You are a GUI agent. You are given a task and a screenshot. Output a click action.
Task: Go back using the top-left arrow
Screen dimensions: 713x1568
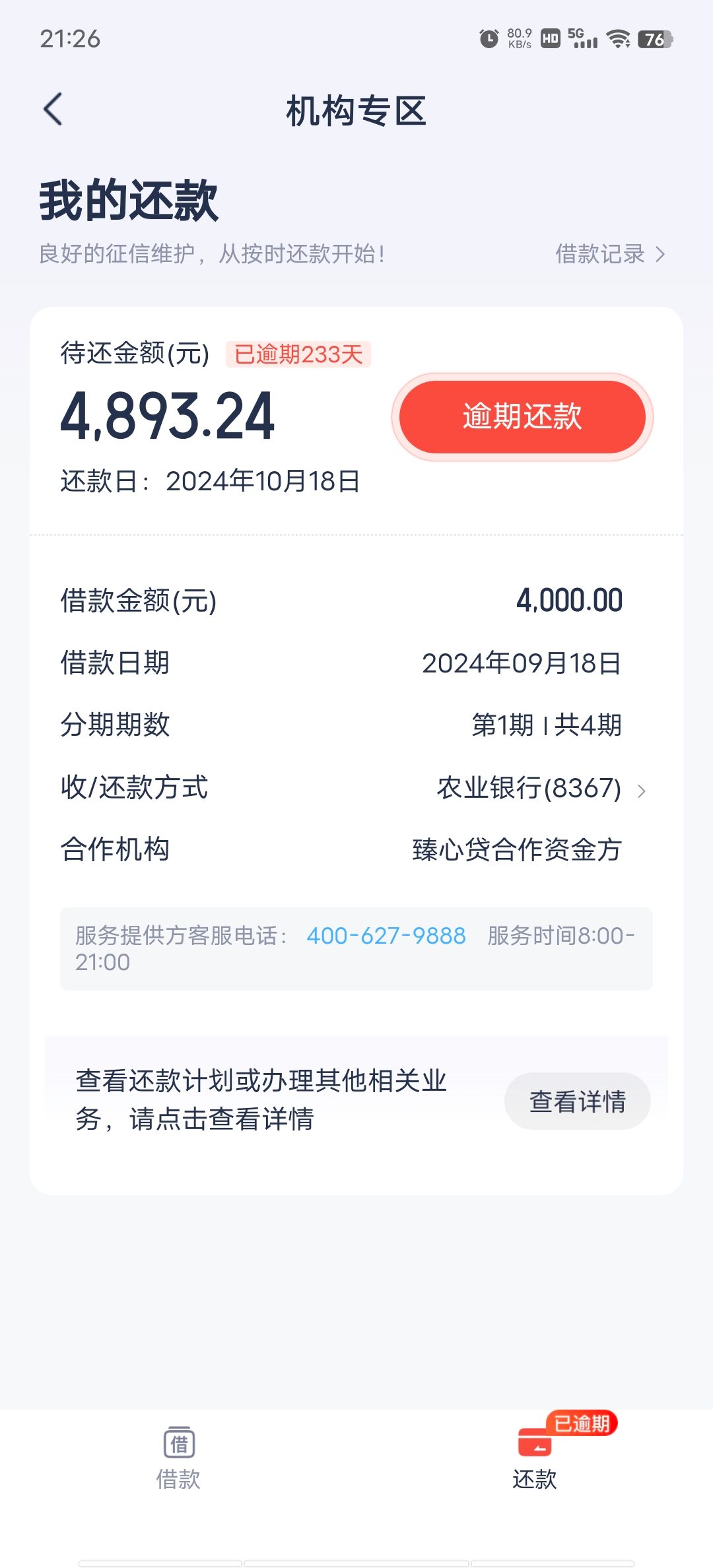click(x=53, y=109)
